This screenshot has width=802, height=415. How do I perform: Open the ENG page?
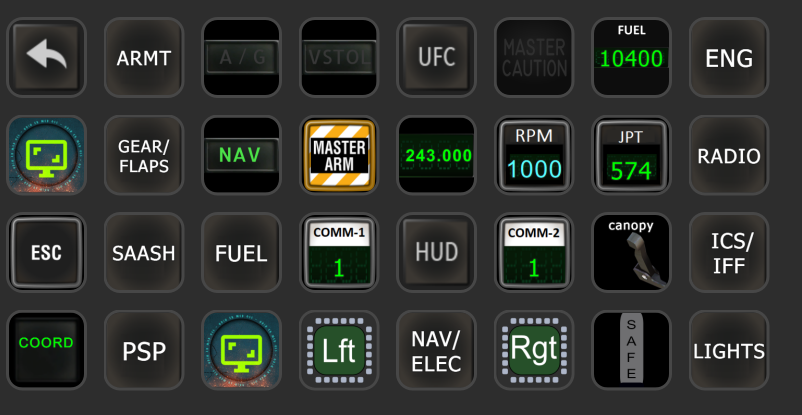729,57
